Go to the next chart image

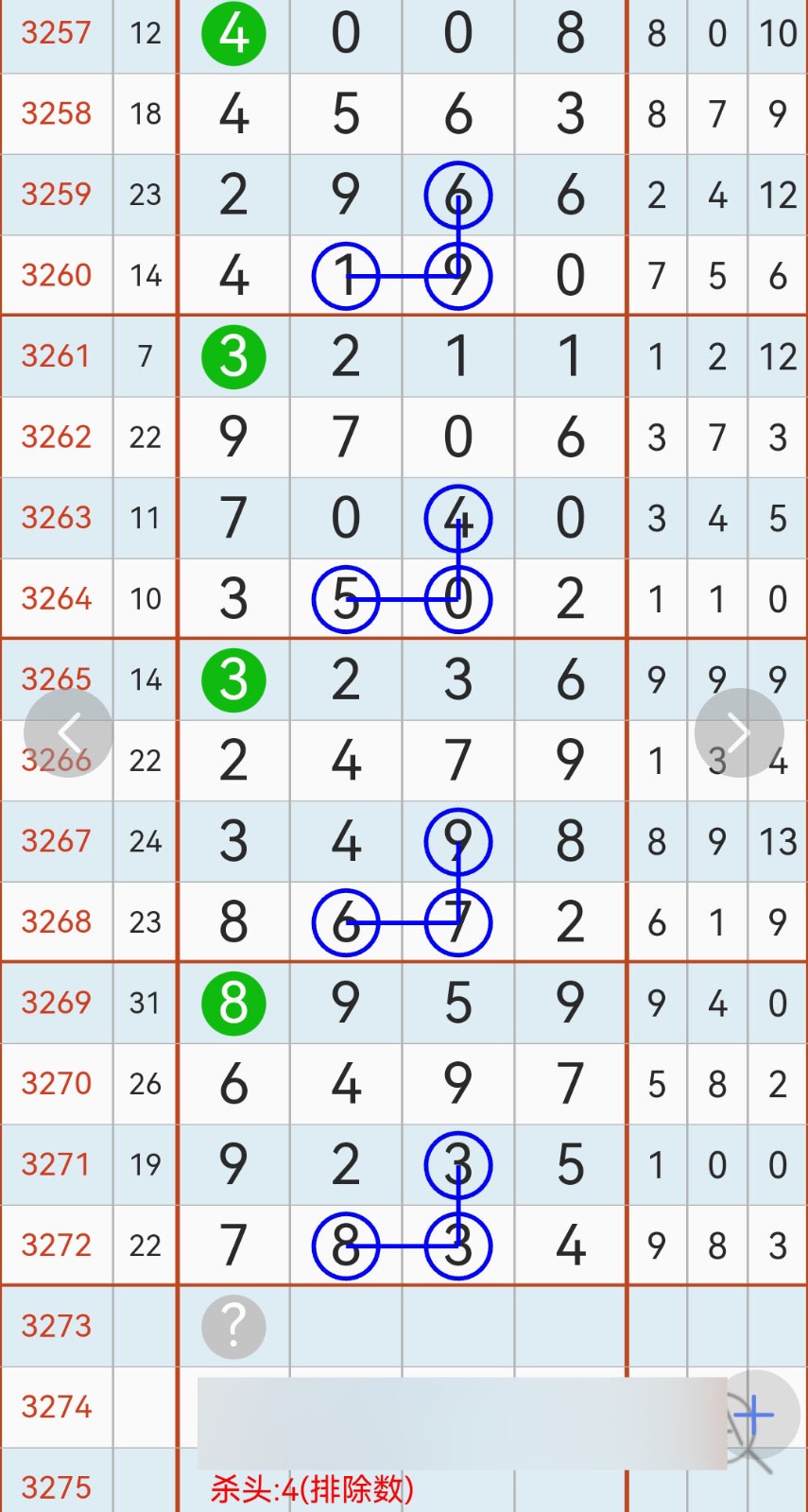point(739,733)
